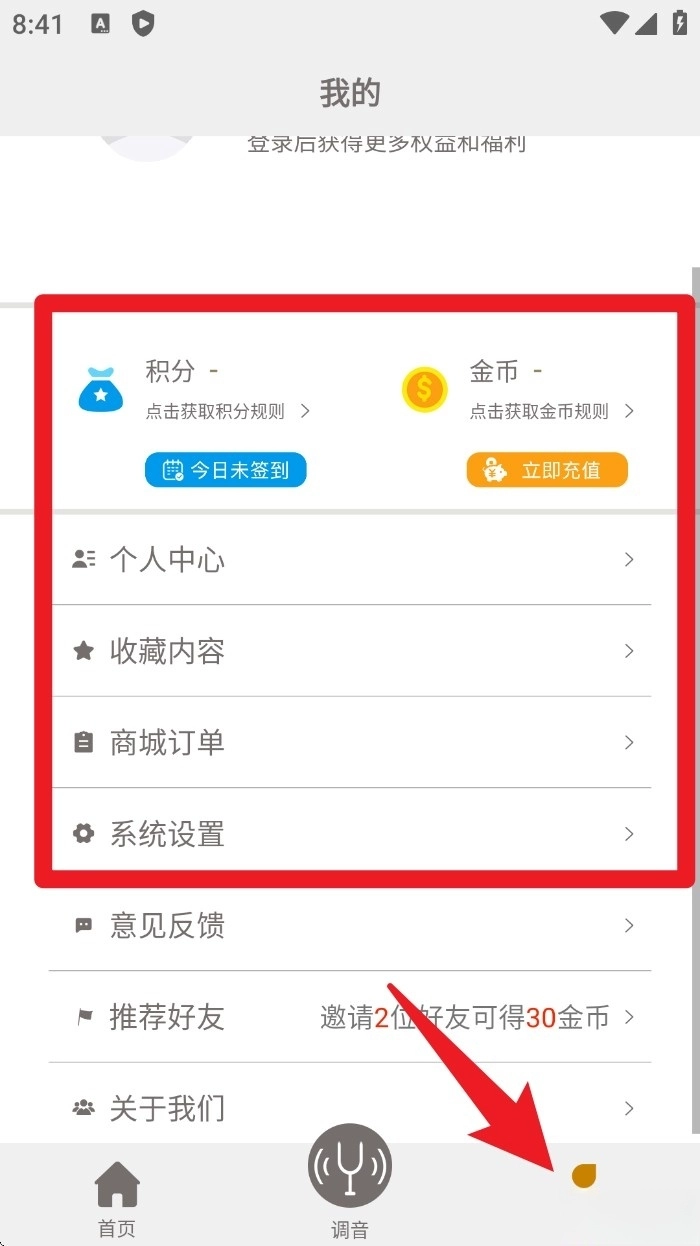Open 关于我们 about row

point(351,1108)
